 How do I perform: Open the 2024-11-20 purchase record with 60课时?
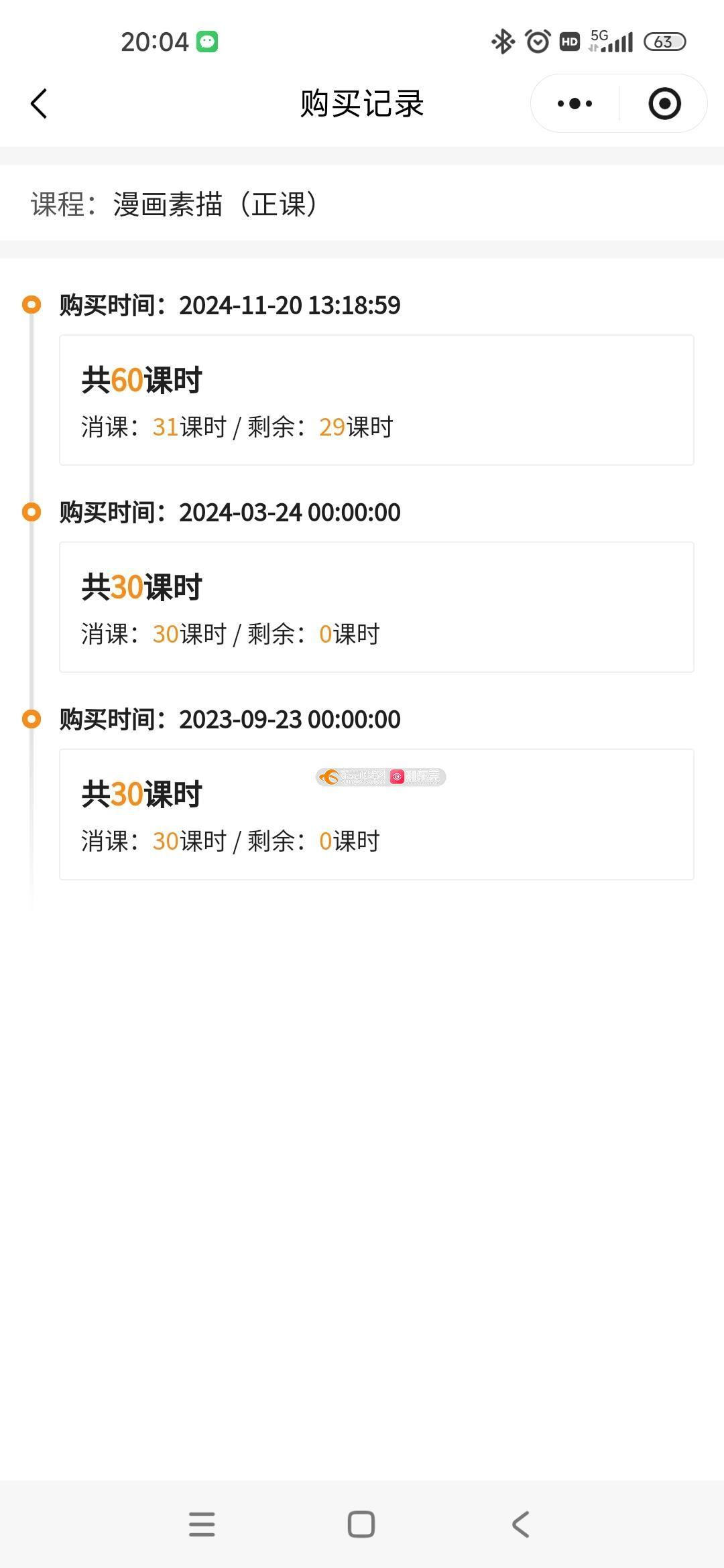(x=376, y=400)
